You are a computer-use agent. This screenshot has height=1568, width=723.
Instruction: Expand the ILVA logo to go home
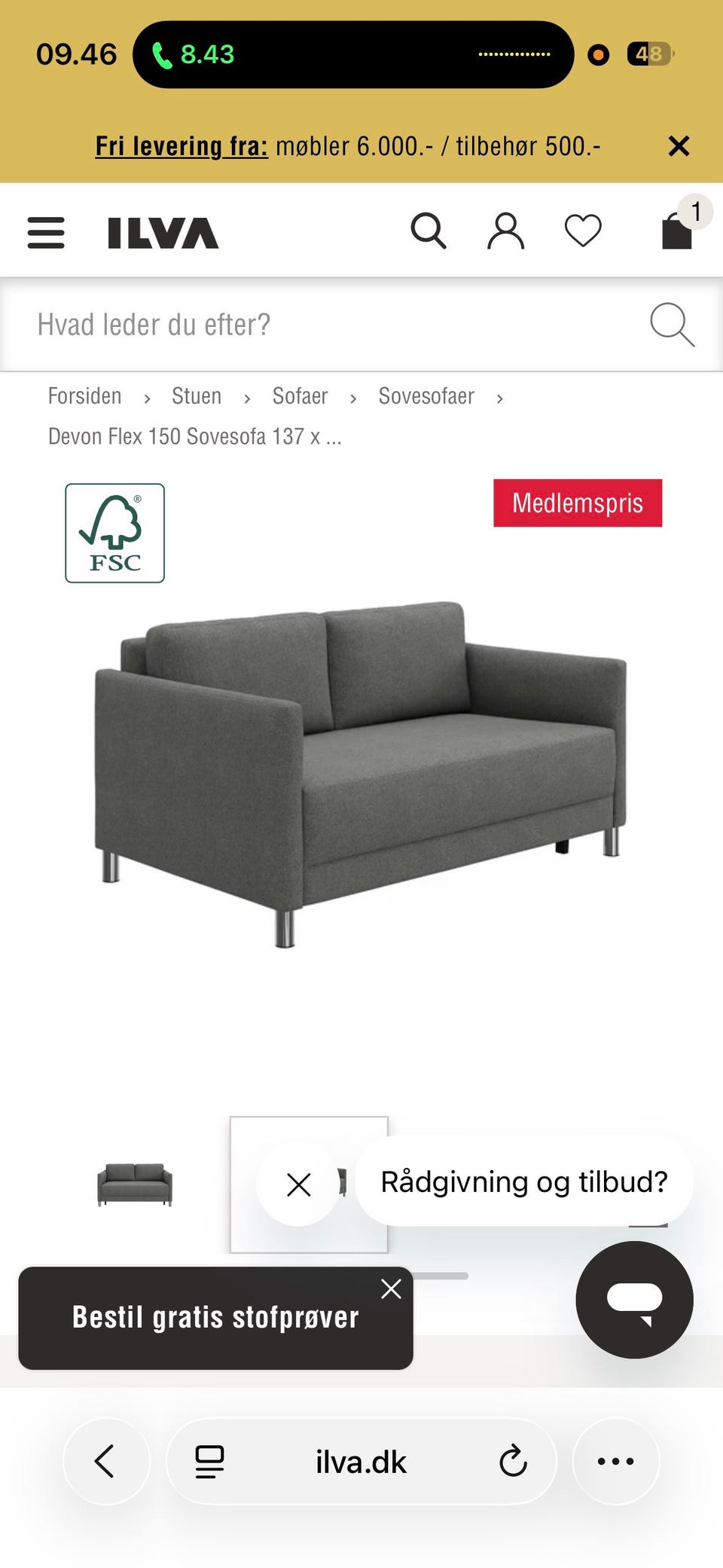pyautogui.click(x=163, y=234)
